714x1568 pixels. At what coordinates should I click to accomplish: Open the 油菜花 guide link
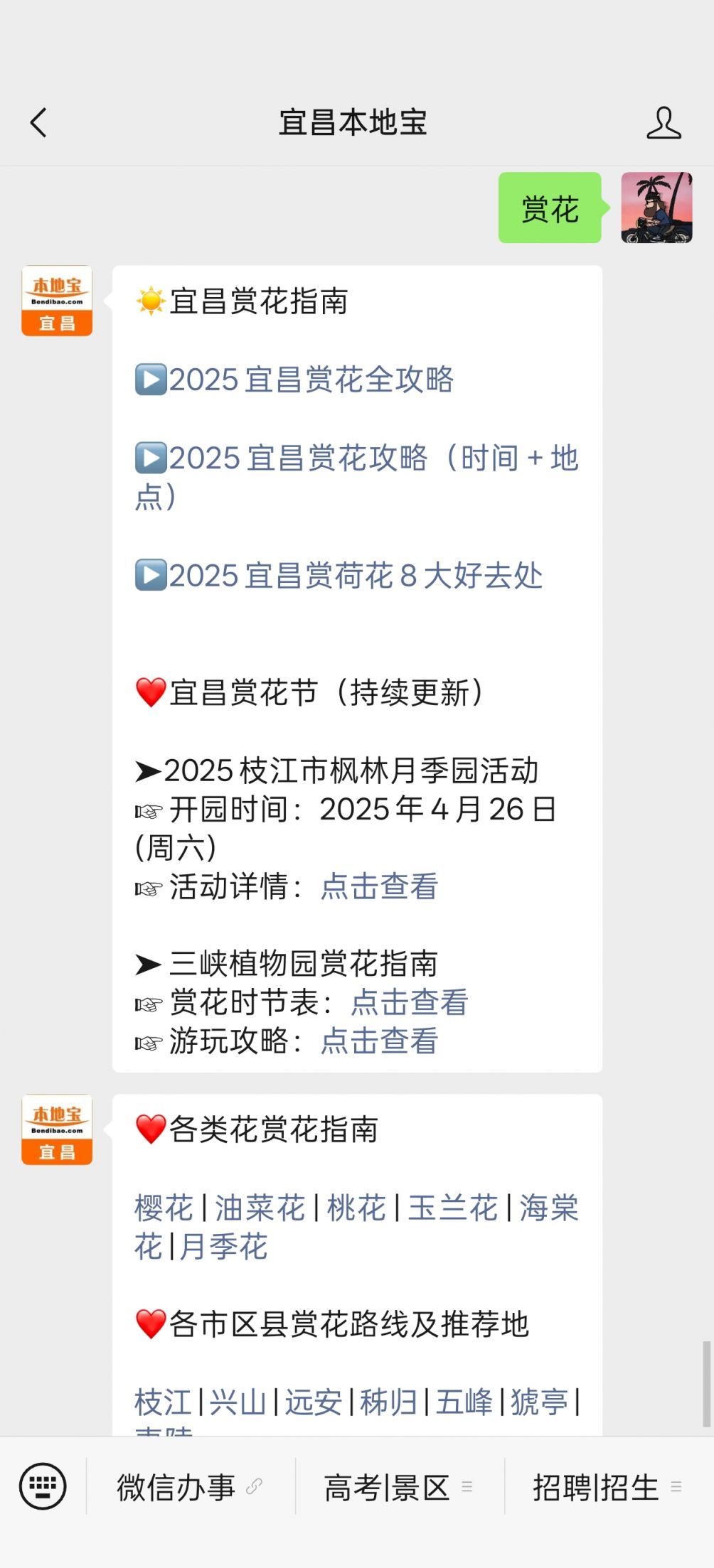[260, 1208]
